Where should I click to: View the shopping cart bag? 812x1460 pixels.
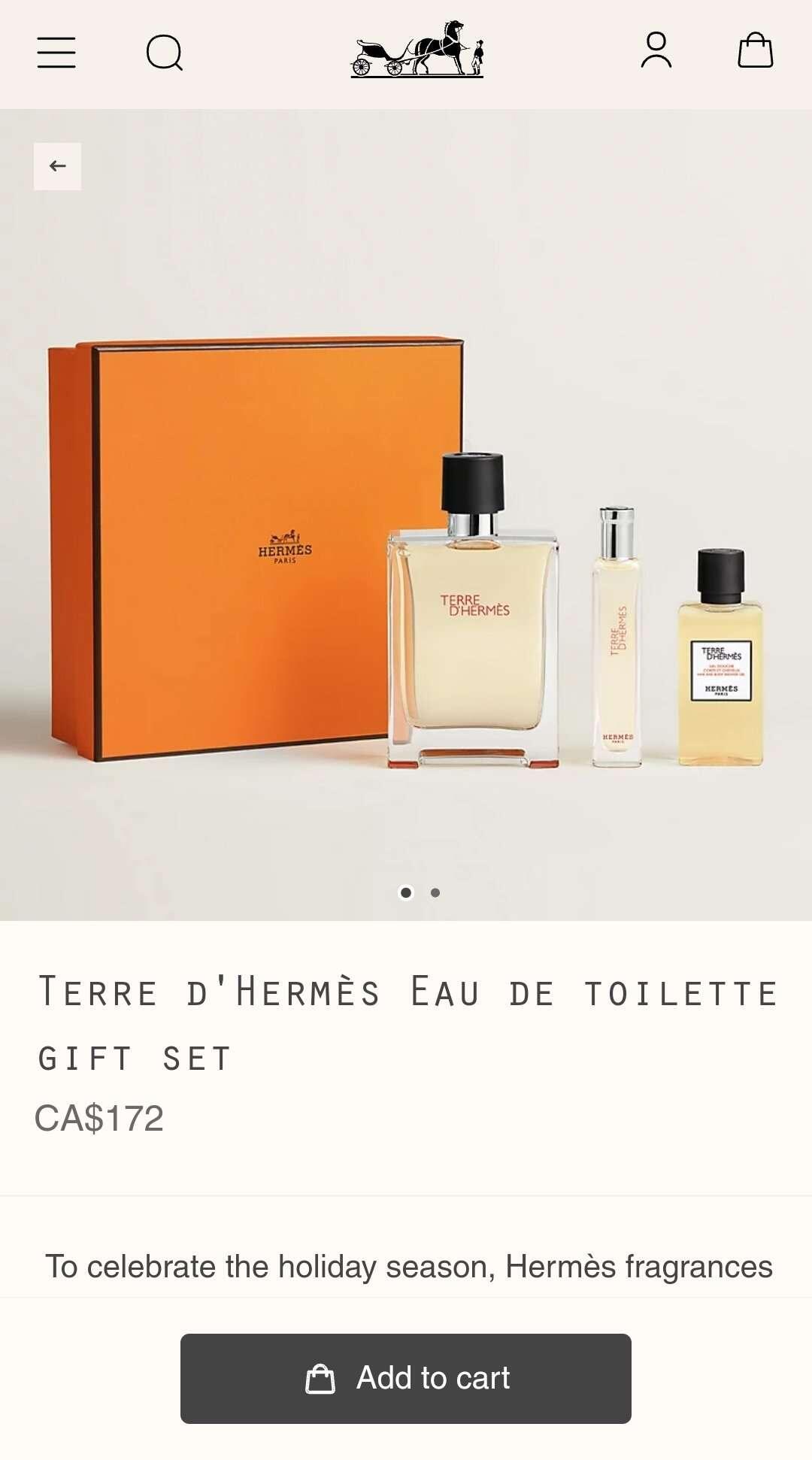[x=755, y=50]
